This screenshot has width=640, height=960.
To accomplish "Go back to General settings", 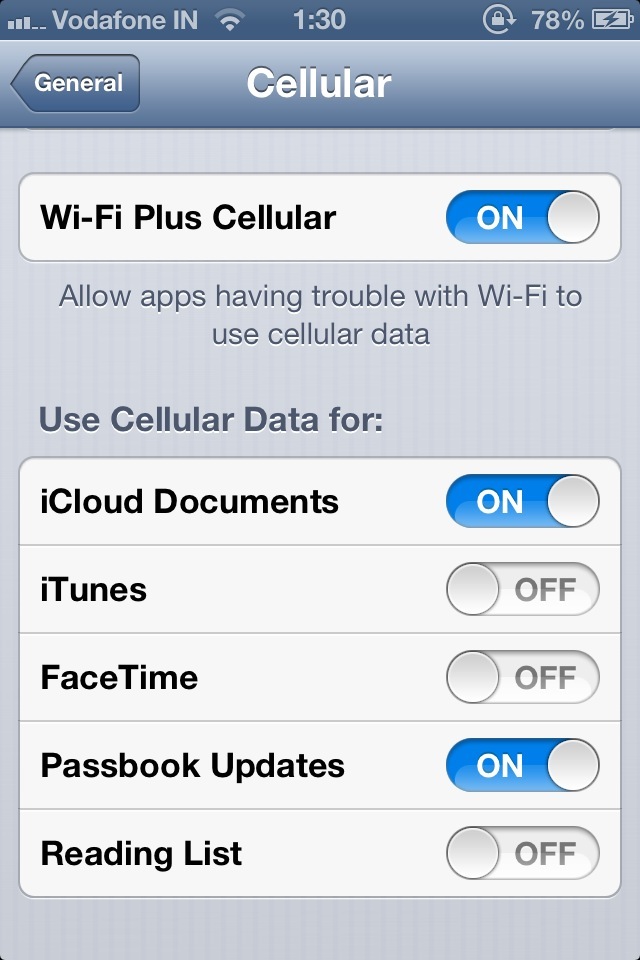I will [x=75, y=83].
